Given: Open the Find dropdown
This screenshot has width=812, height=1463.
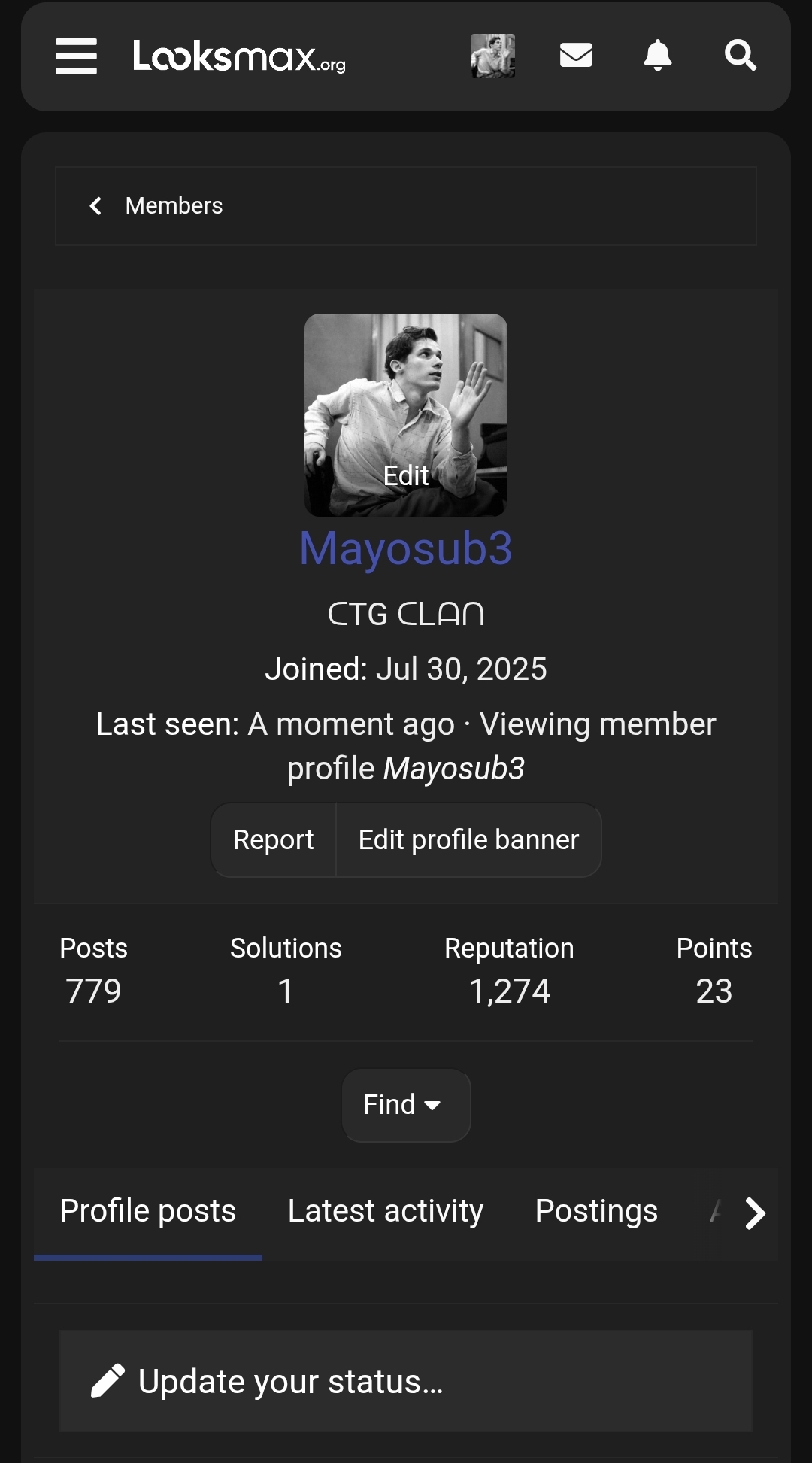Looking at the screenshot, I should pos(405,1104).
